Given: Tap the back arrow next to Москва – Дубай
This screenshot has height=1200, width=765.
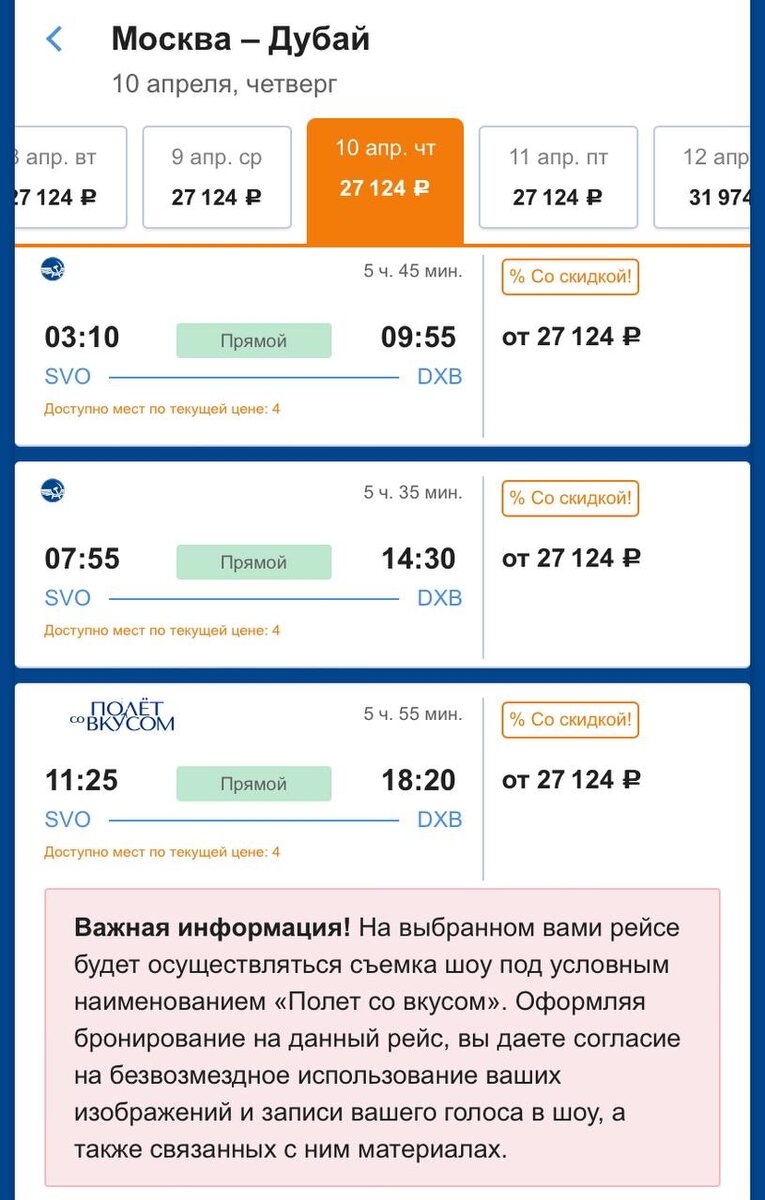Looking at the screenshot, I should (x=53, y=38).
